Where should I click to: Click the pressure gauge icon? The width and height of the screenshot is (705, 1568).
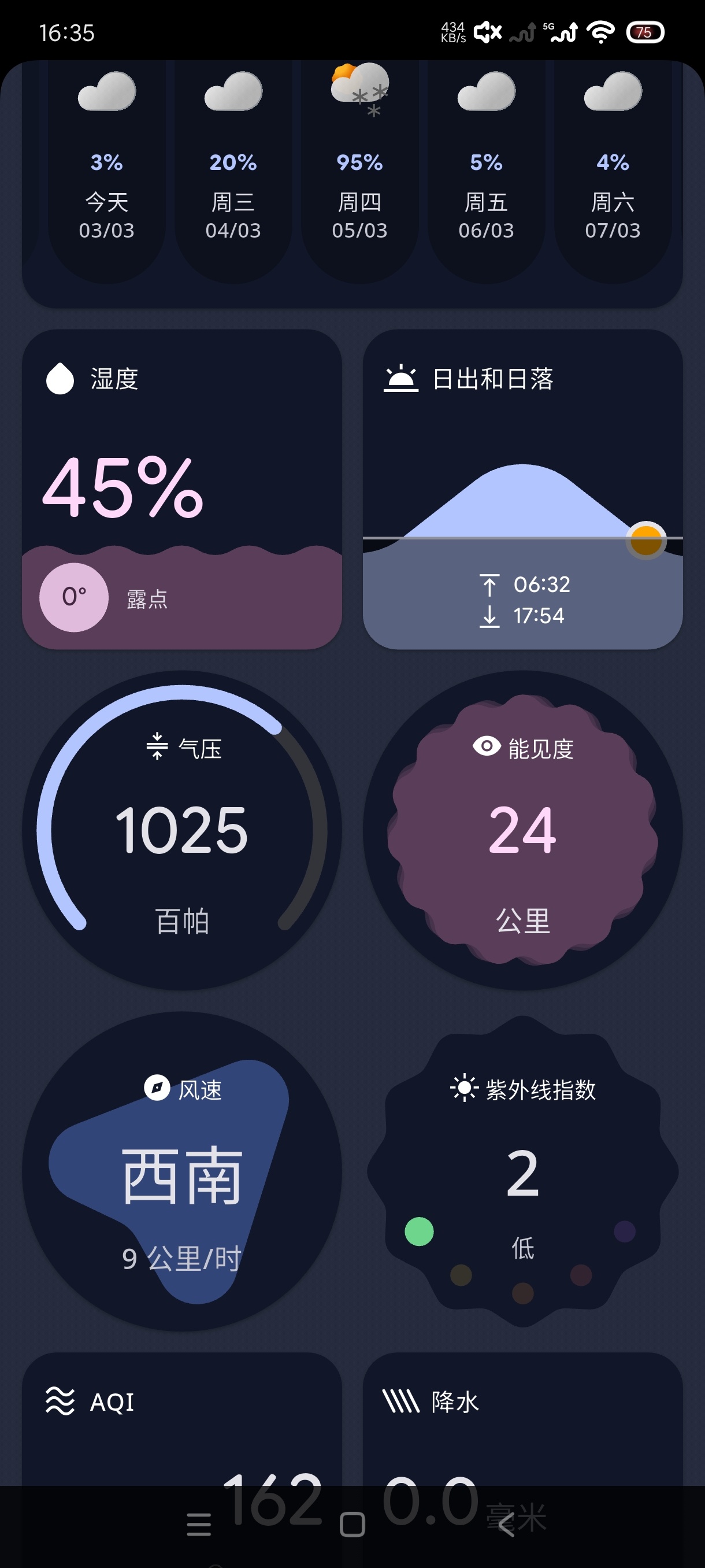(157, 748)
